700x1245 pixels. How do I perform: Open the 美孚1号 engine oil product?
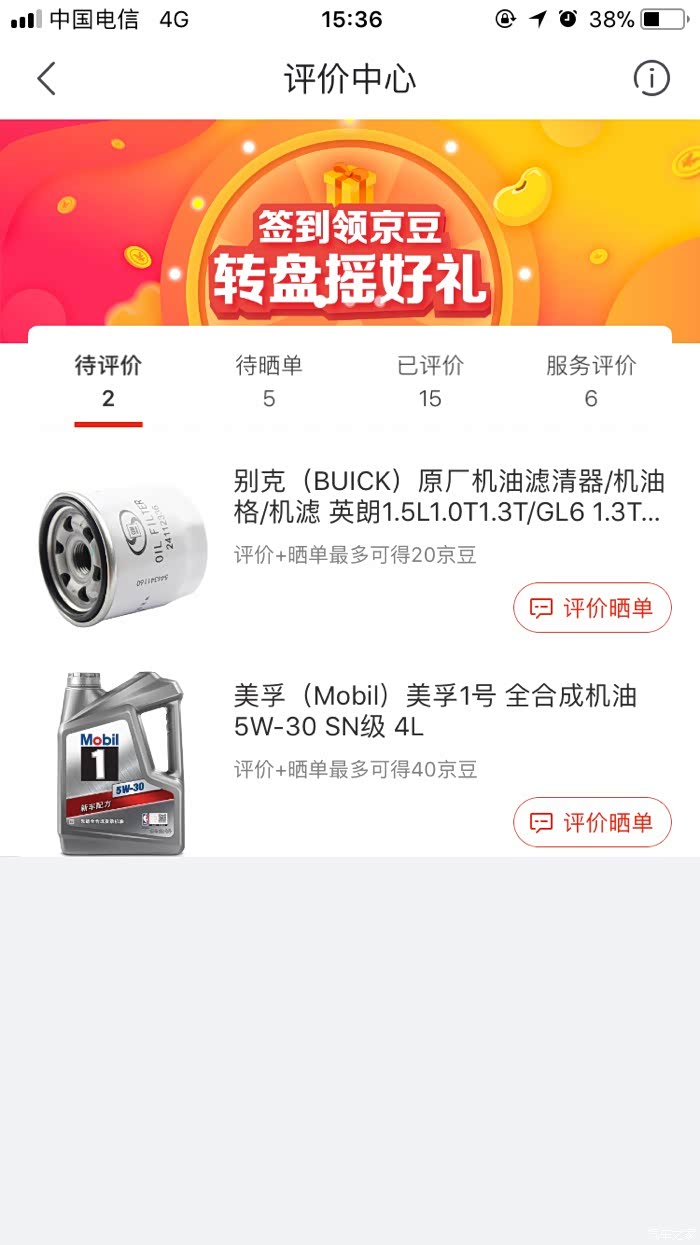tap(435, 710)
